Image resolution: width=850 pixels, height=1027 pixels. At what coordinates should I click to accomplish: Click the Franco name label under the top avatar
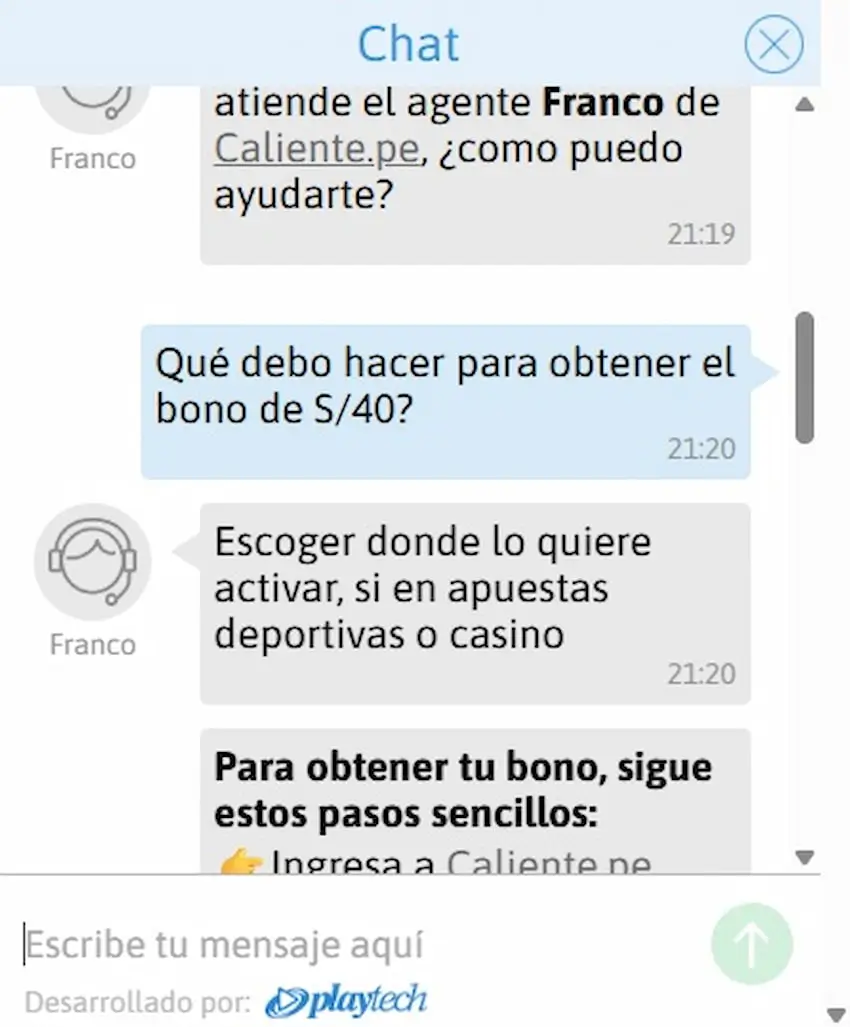[x=93, y=158]
